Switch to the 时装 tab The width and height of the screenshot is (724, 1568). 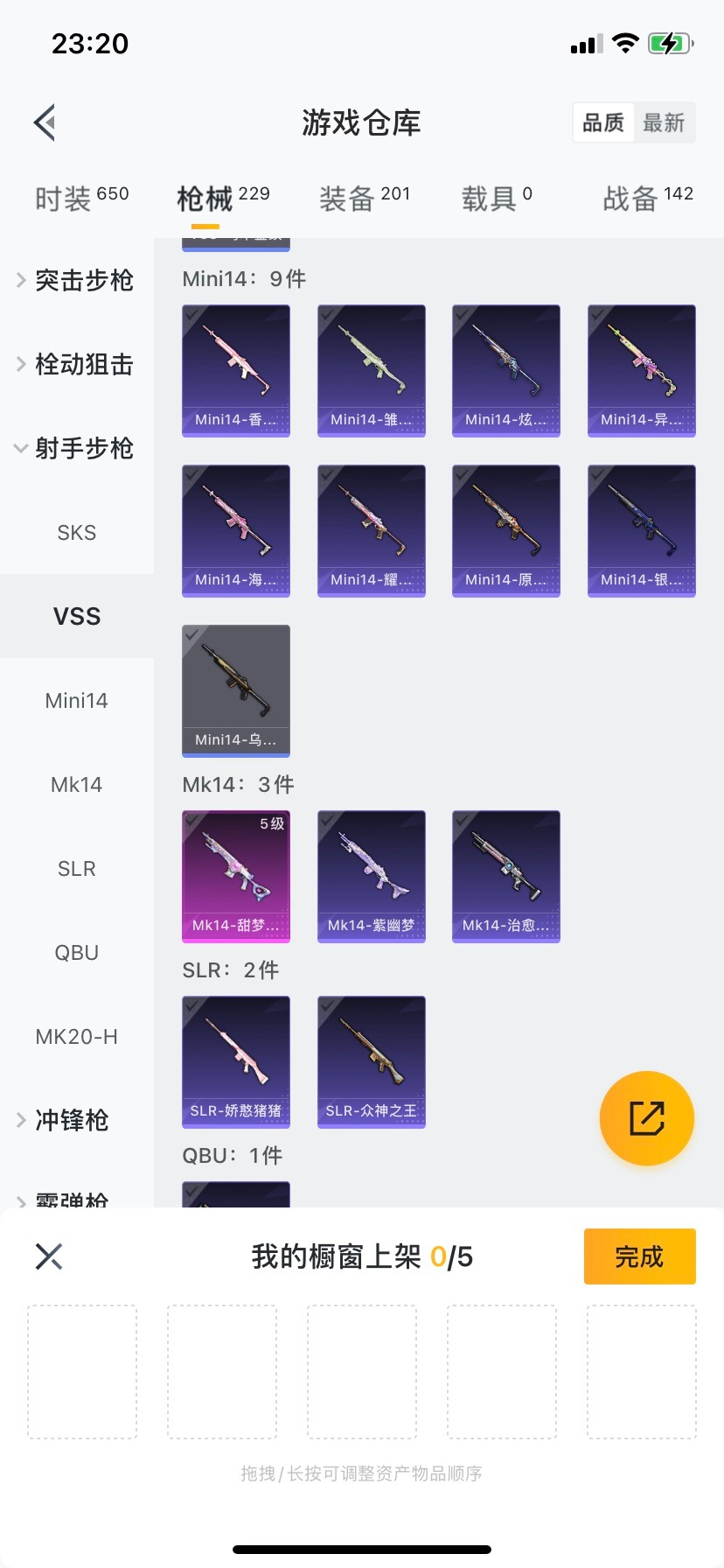point(81,198)
